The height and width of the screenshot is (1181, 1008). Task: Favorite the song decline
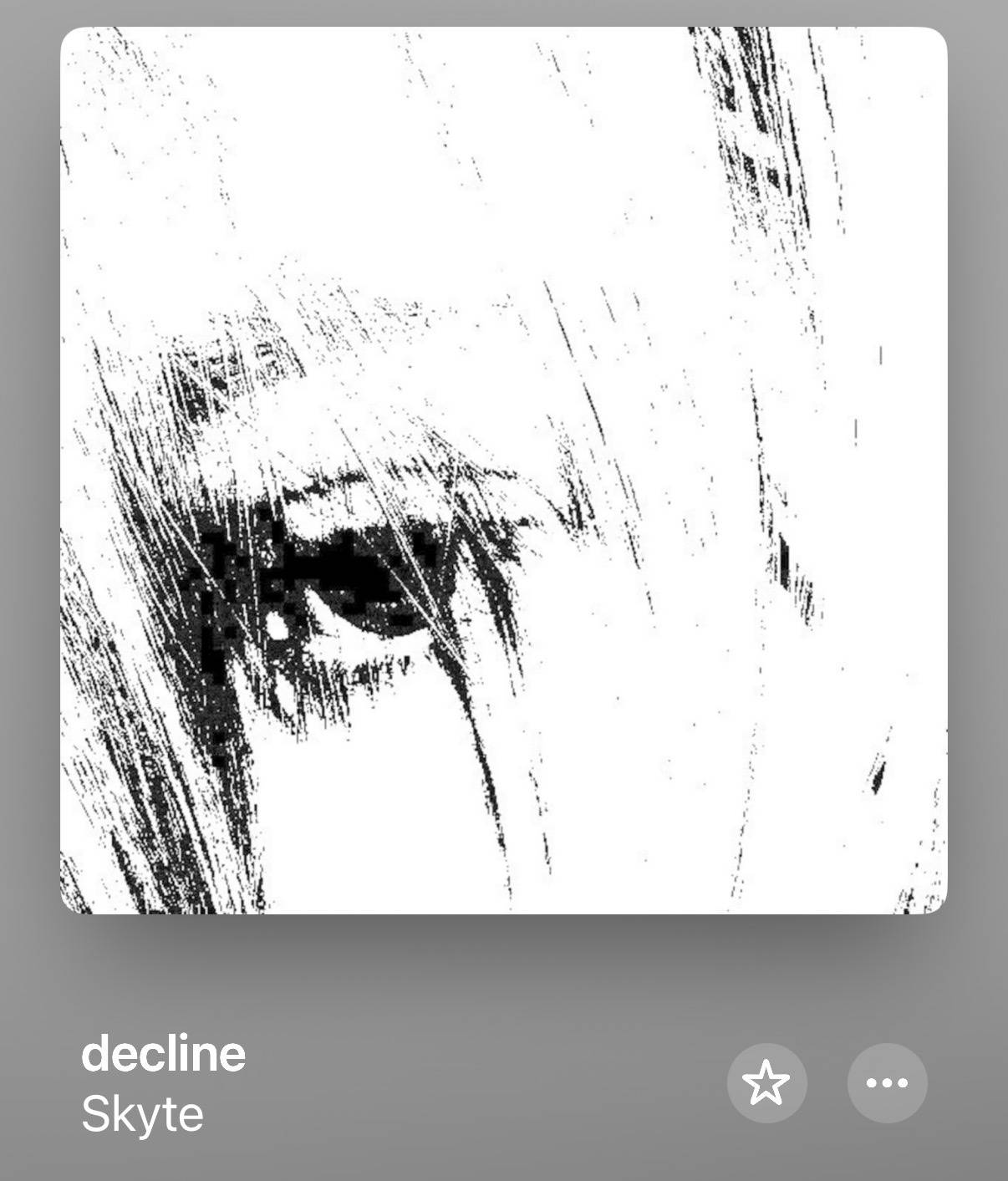pos(766,1082)
